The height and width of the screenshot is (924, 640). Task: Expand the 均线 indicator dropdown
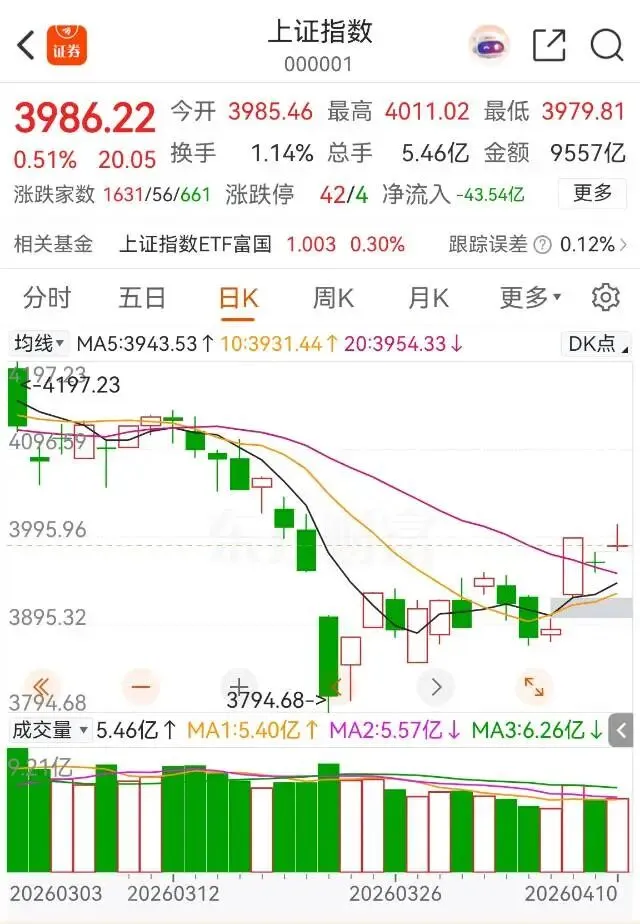[x=39, y=344]
